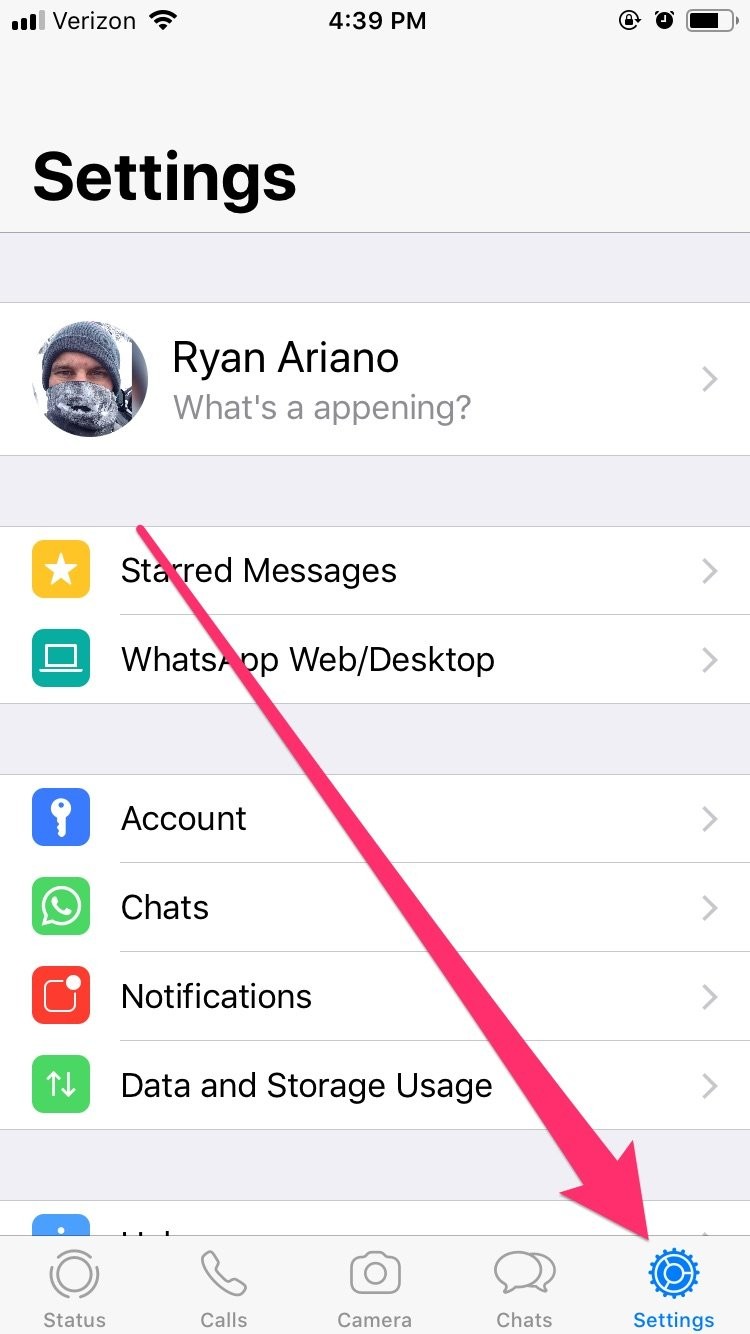
Task: Select the Starred Messages star icon
Action: [x=61, y=569]
